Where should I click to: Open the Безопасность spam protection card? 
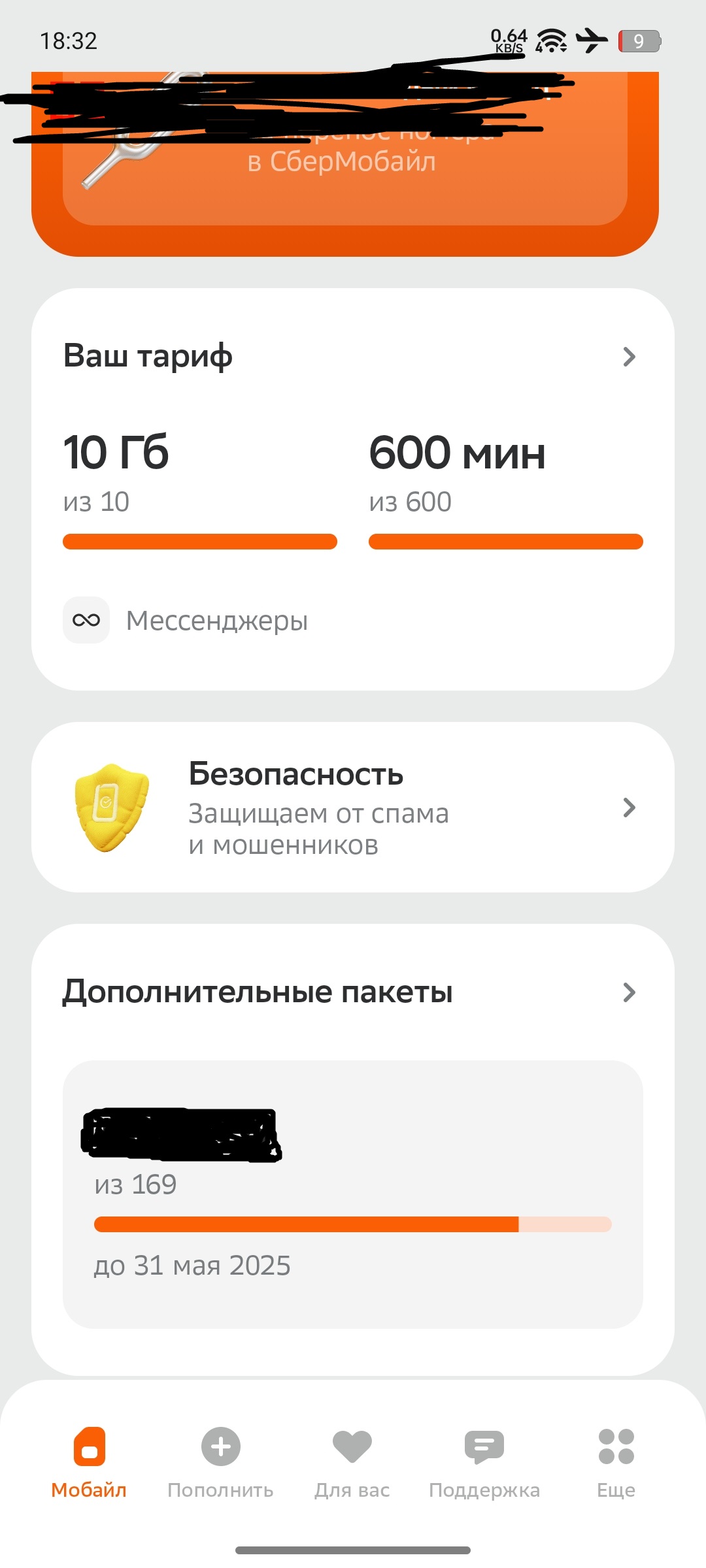point(352,808)
